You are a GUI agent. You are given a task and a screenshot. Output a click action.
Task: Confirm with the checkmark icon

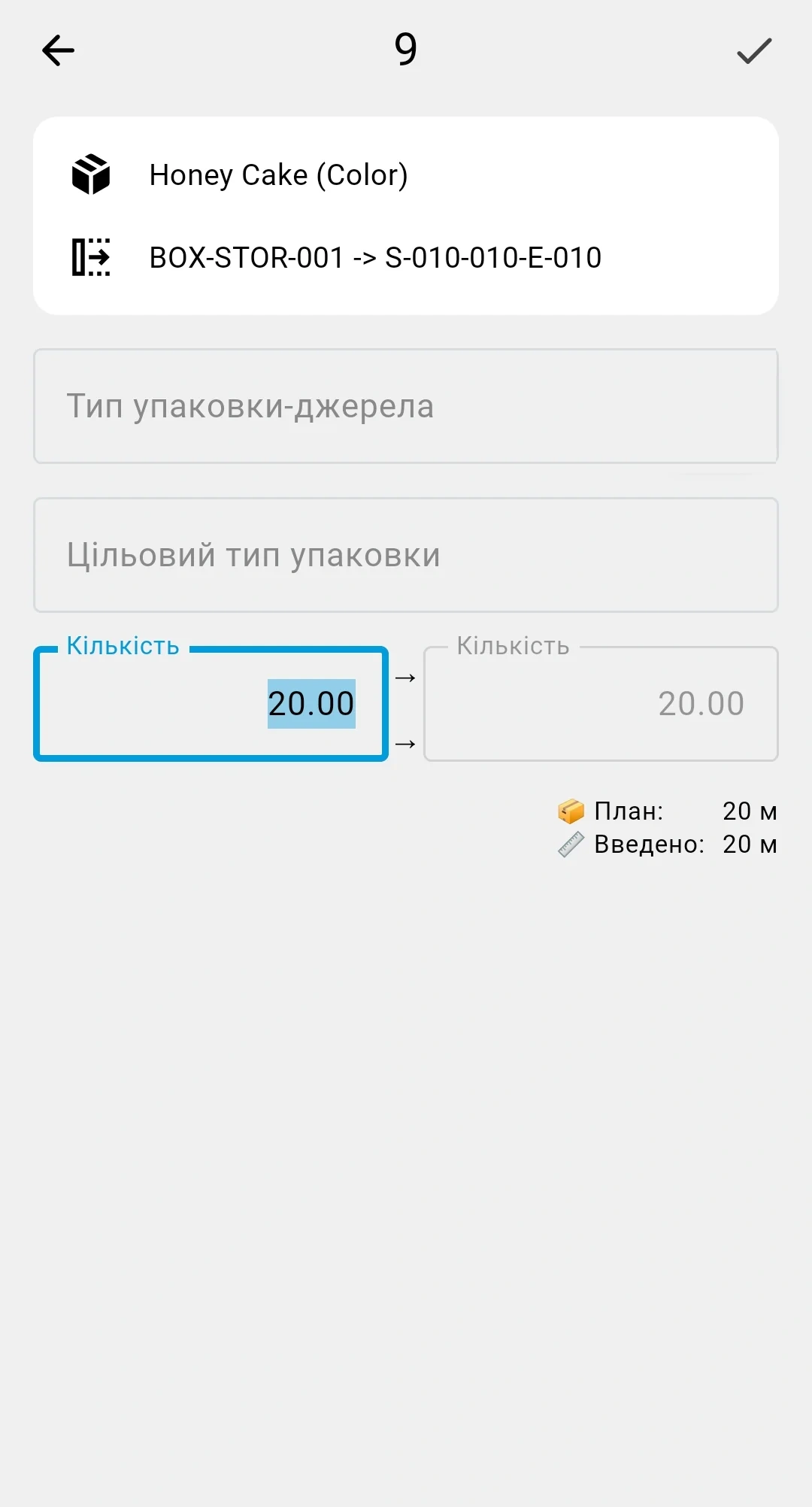[x=754, y=51]
